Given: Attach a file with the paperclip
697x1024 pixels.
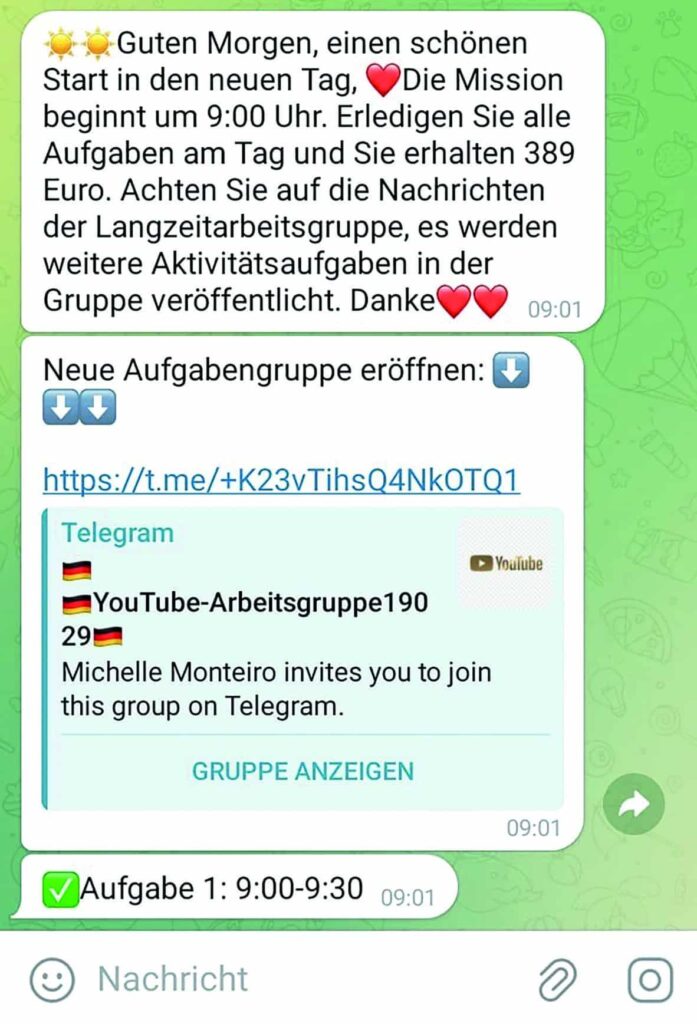Looking at the screenshot, I should click(x=557, y=980).
